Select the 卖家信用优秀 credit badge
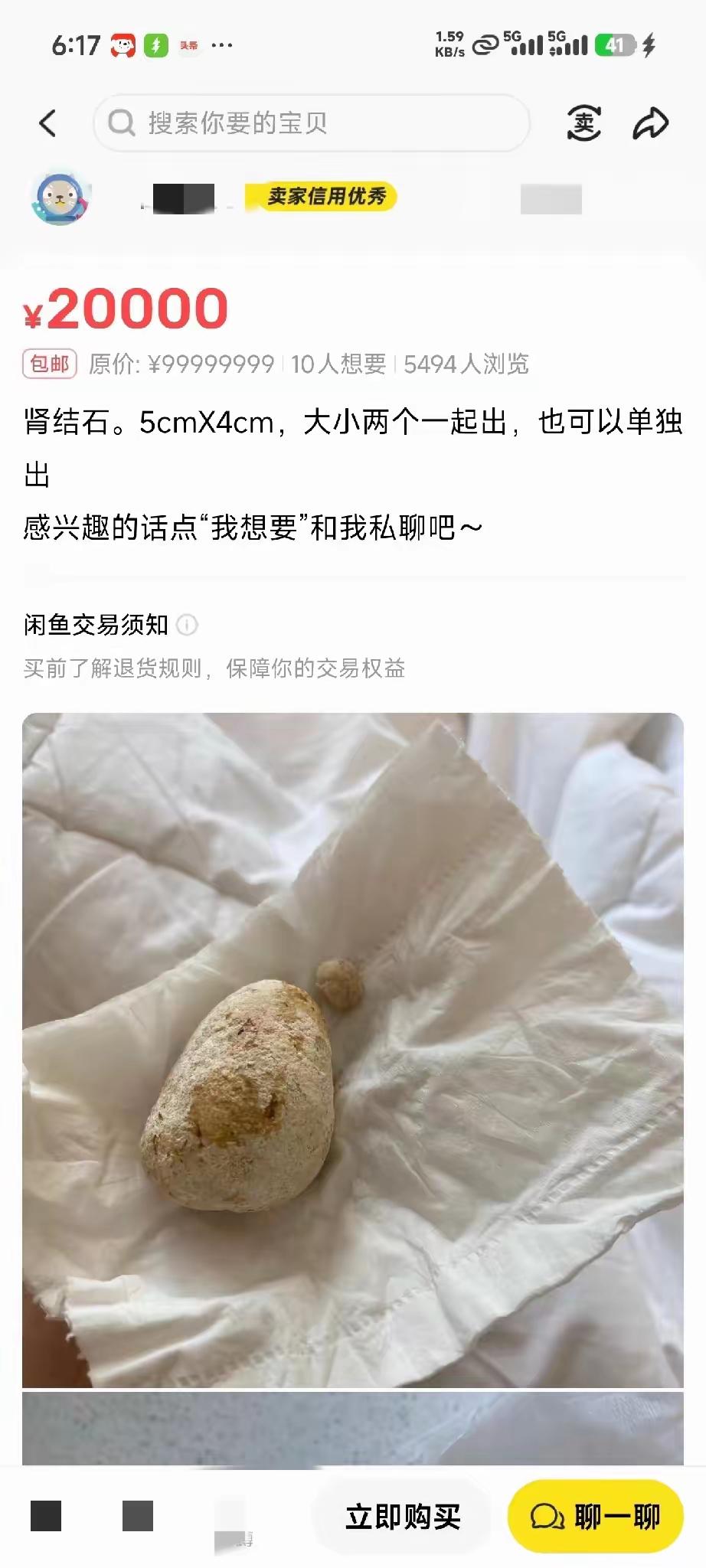This screenshot has height=1568, width=706. (321, 197)
